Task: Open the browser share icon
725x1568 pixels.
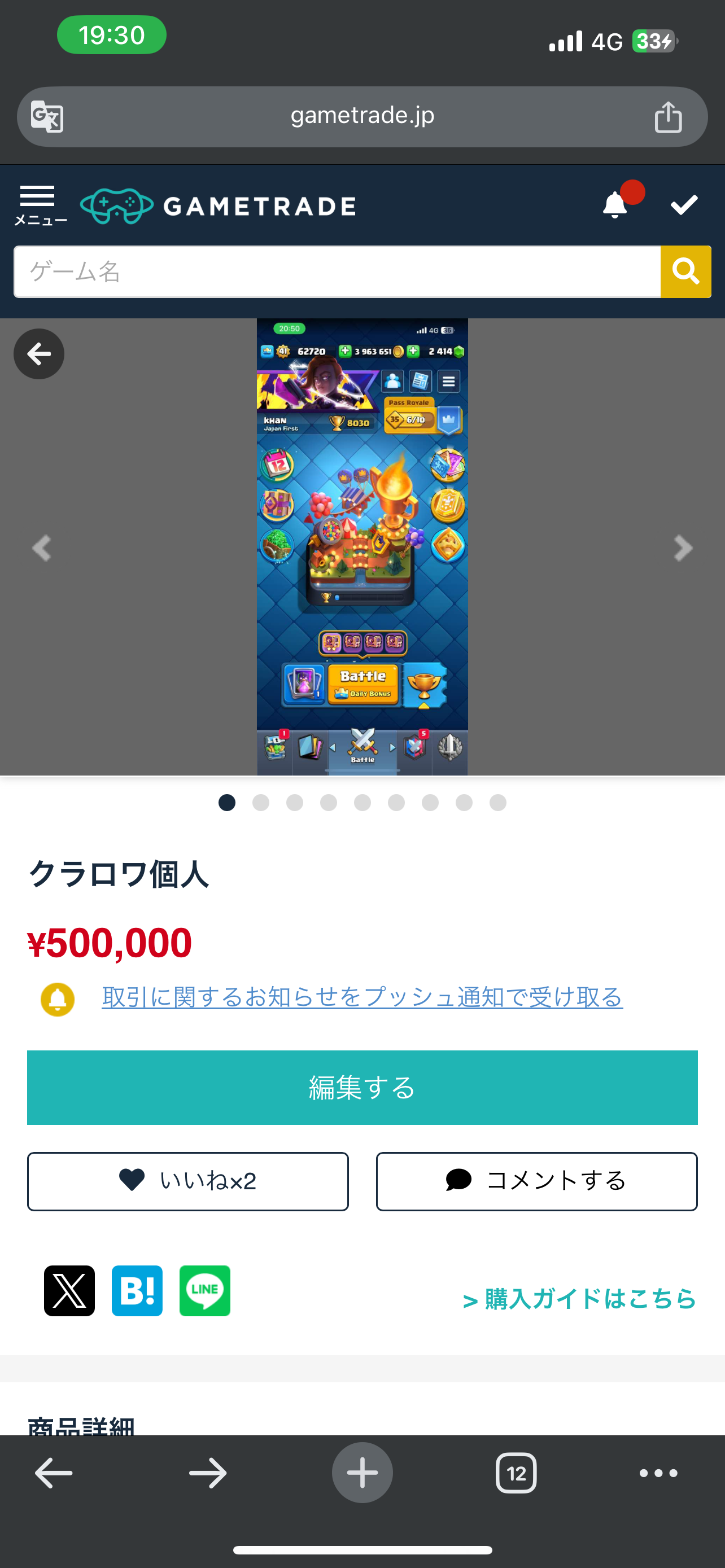Action: coord(668,116)
